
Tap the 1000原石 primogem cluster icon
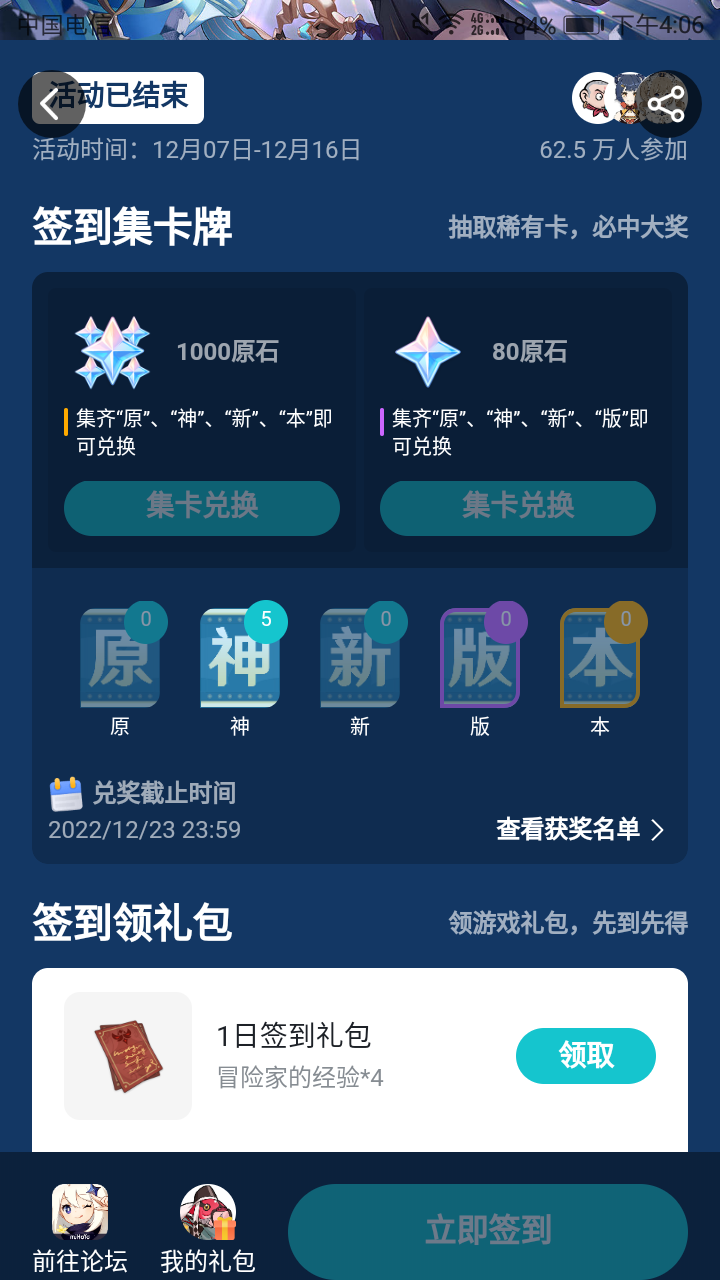(112, 352)
